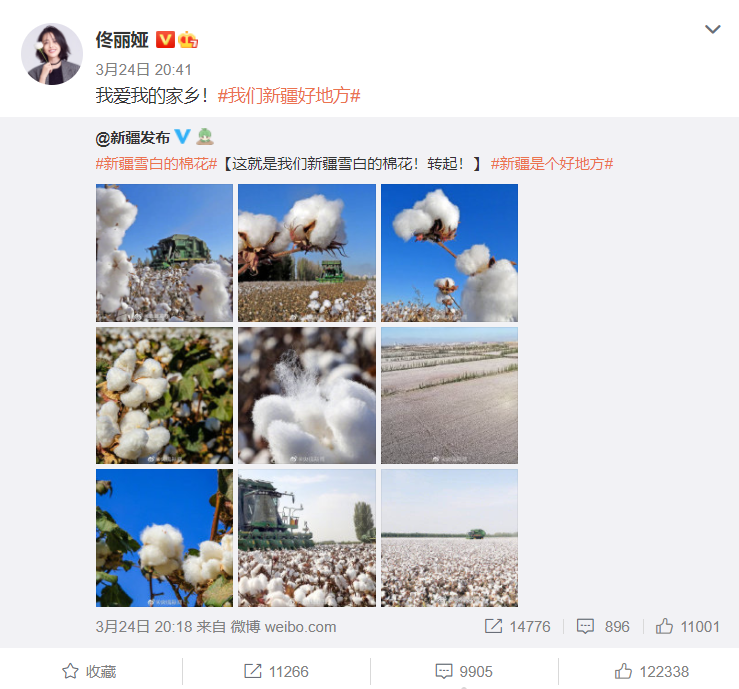The width and height of the screenshot is (739, 689).
Task: Open the 微博 weibo.com source link
Action: pyautogui.click(x=283, y=627)
